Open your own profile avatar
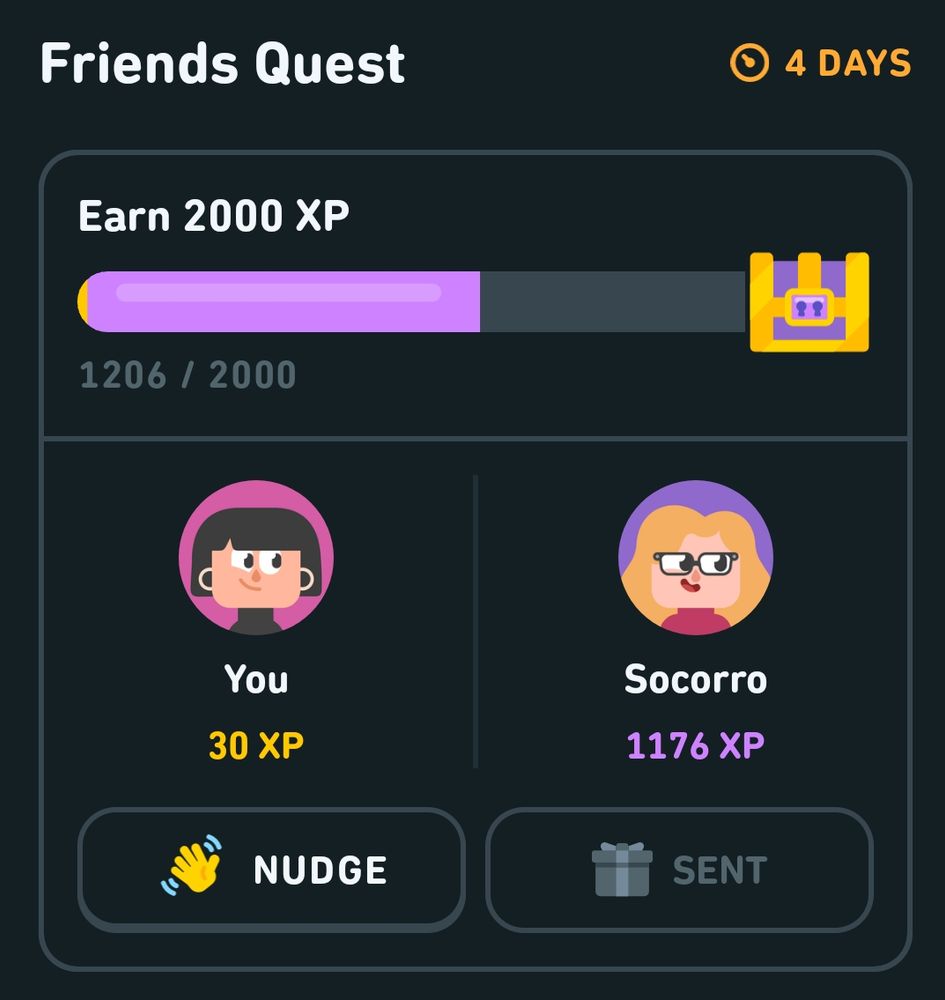The height and width of the screenshot is (1000, 945). (256, 558)
